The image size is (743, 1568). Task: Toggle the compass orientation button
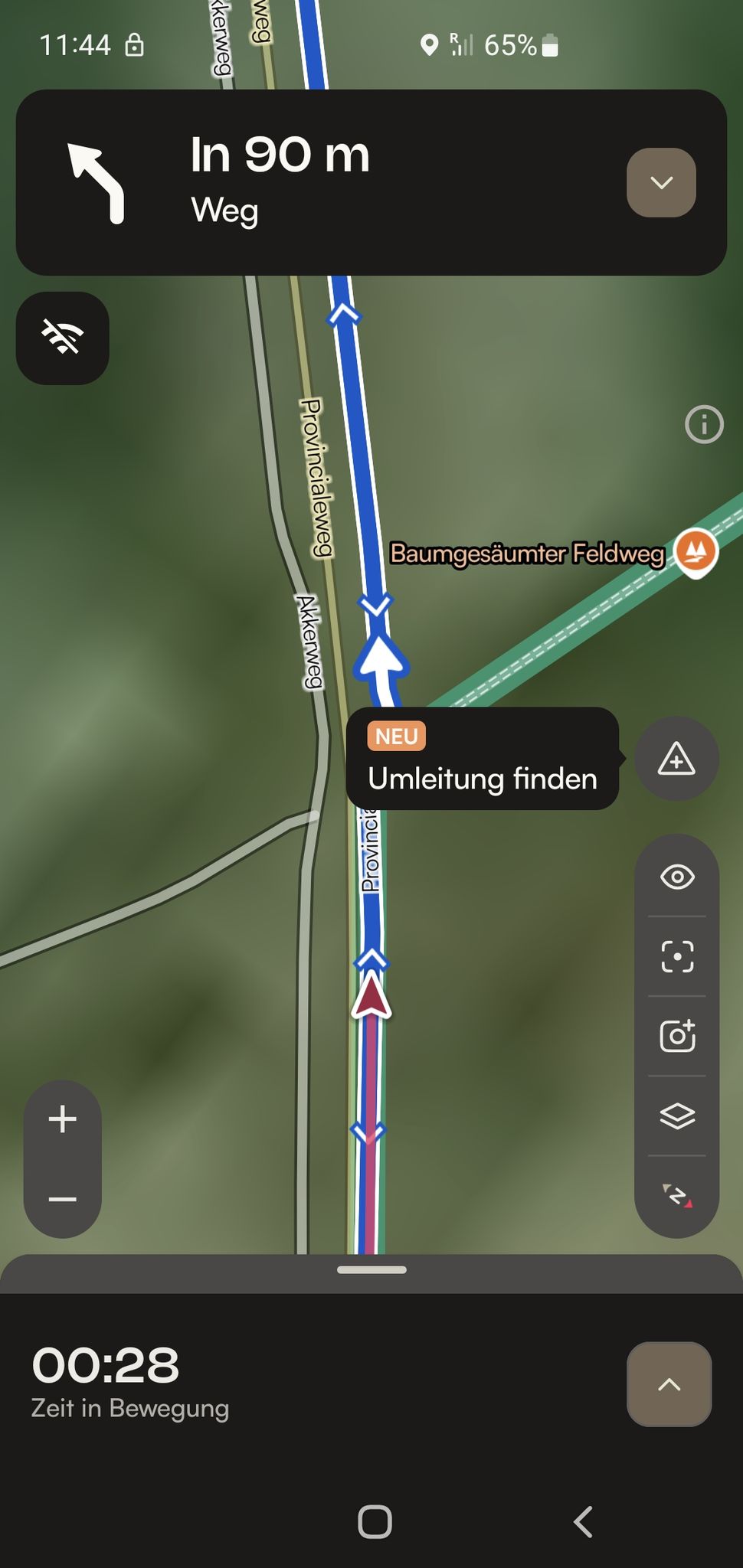point(677,1194)
